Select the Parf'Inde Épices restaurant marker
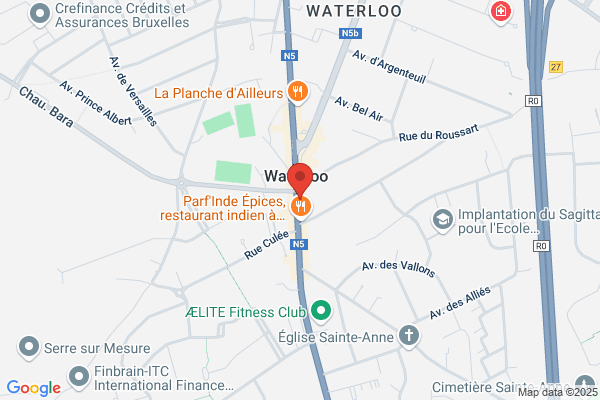The height and width of the screenshot is (400, 600). (301, 207)
